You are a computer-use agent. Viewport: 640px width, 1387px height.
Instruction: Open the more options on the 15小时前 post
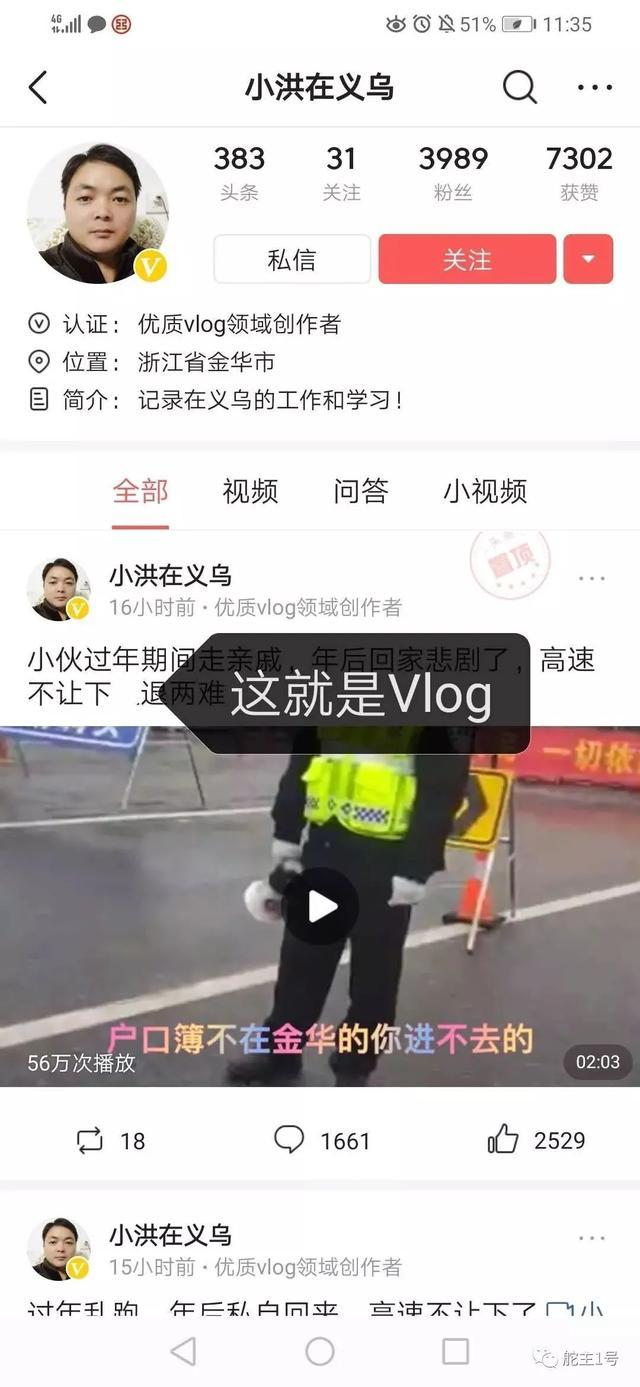(x=591, y=1238)
